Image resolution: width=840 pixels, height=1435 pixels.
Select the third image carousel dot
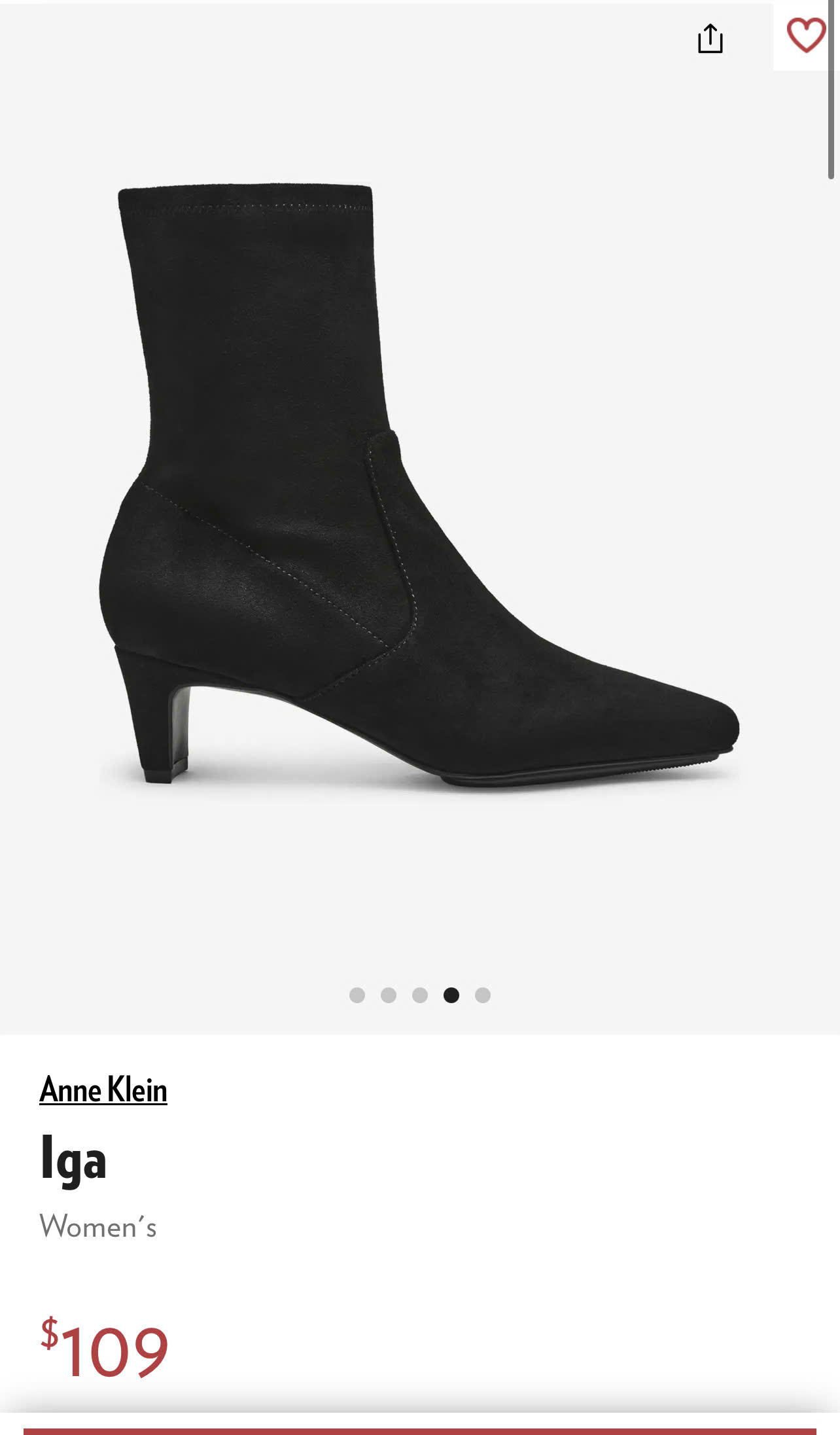point(421,995)
